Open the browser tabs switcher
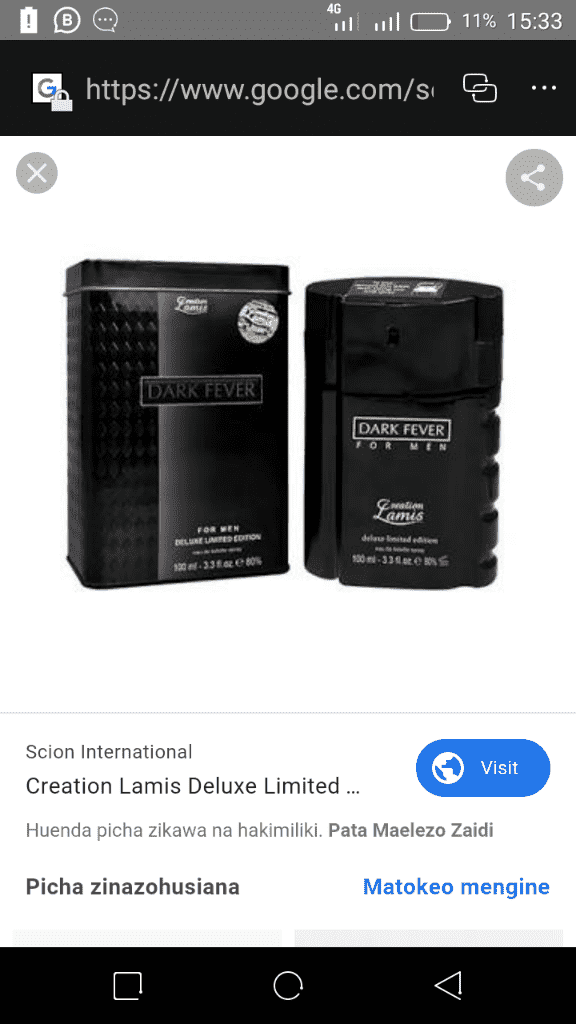576x1024 pixels. tap(480, 88)
